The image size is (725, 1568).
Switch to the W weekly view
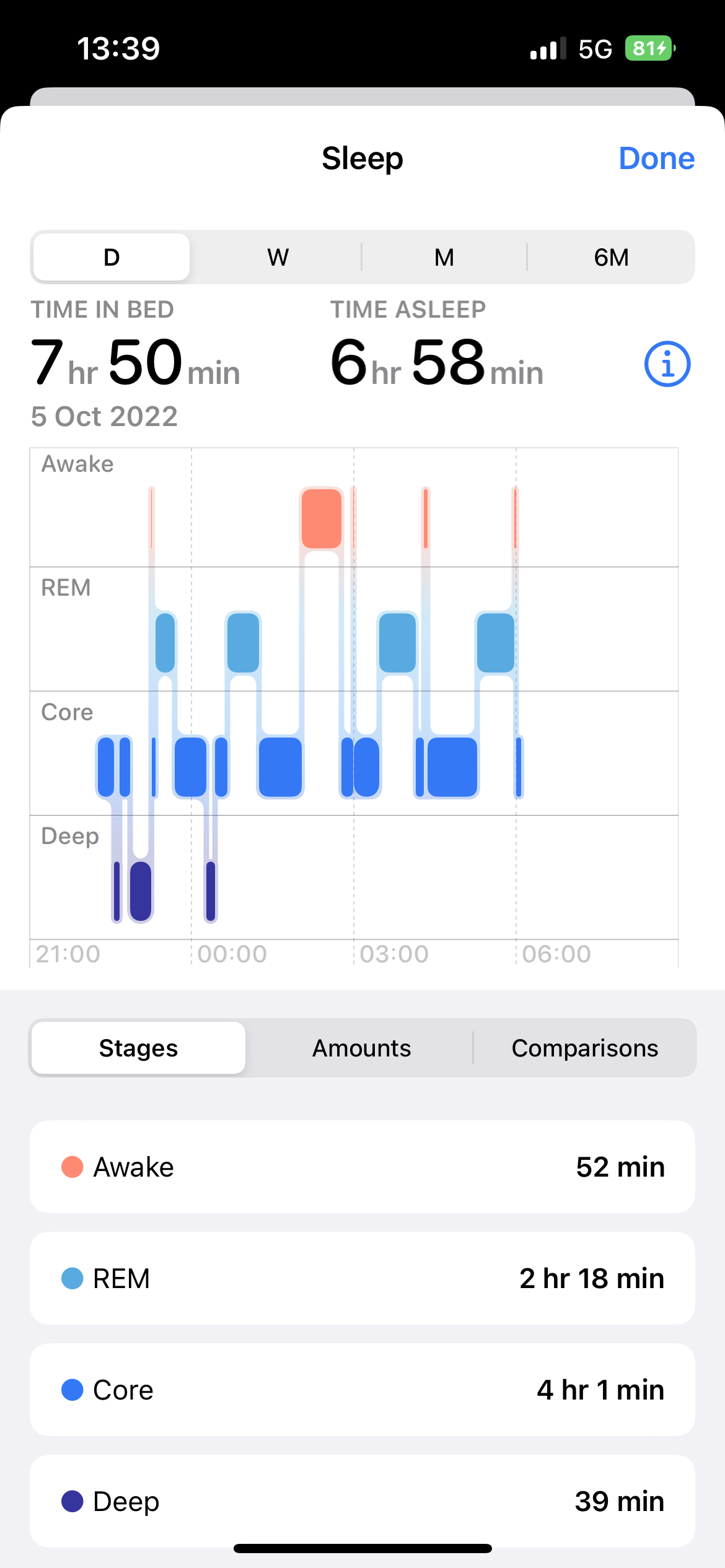[x=278, y=257]
